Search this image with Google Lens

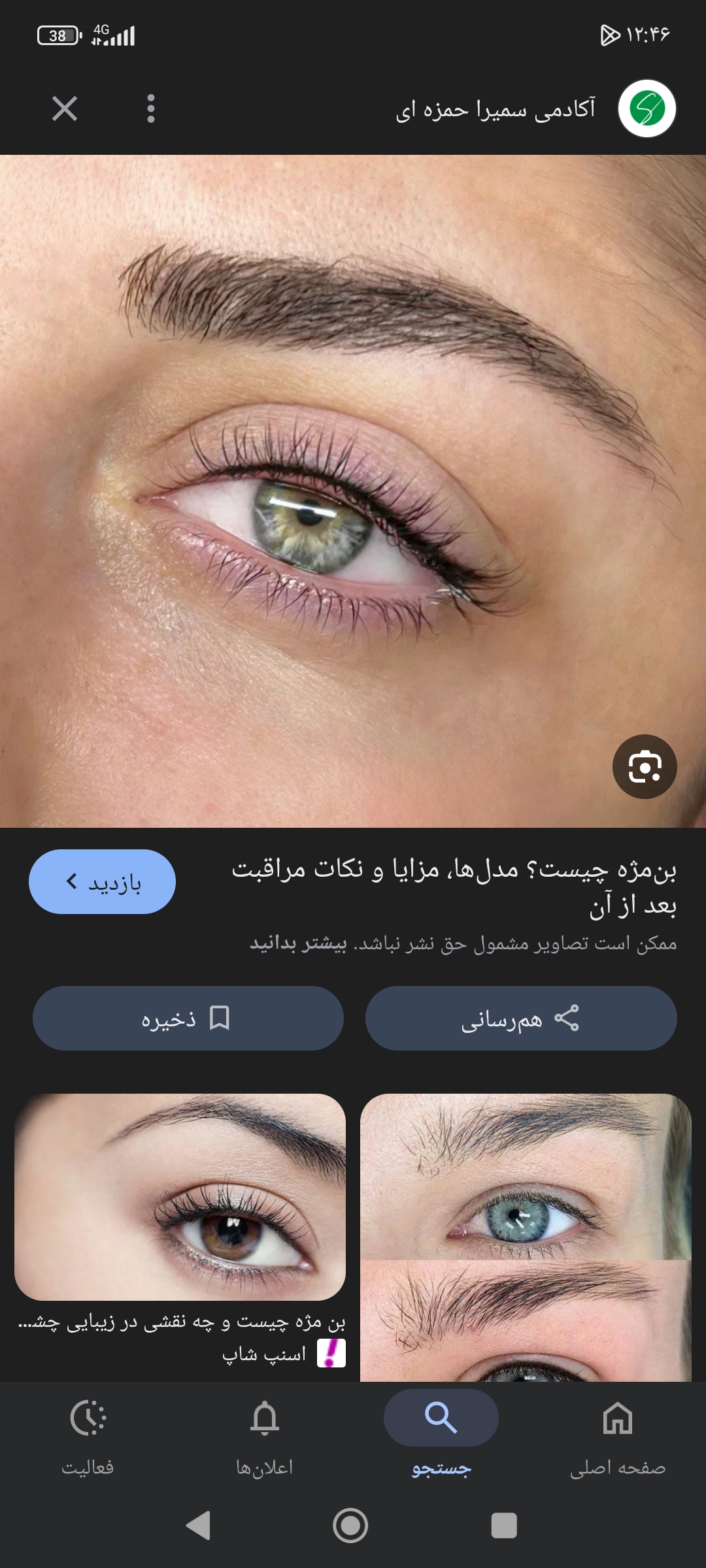(x=645, y=766)
